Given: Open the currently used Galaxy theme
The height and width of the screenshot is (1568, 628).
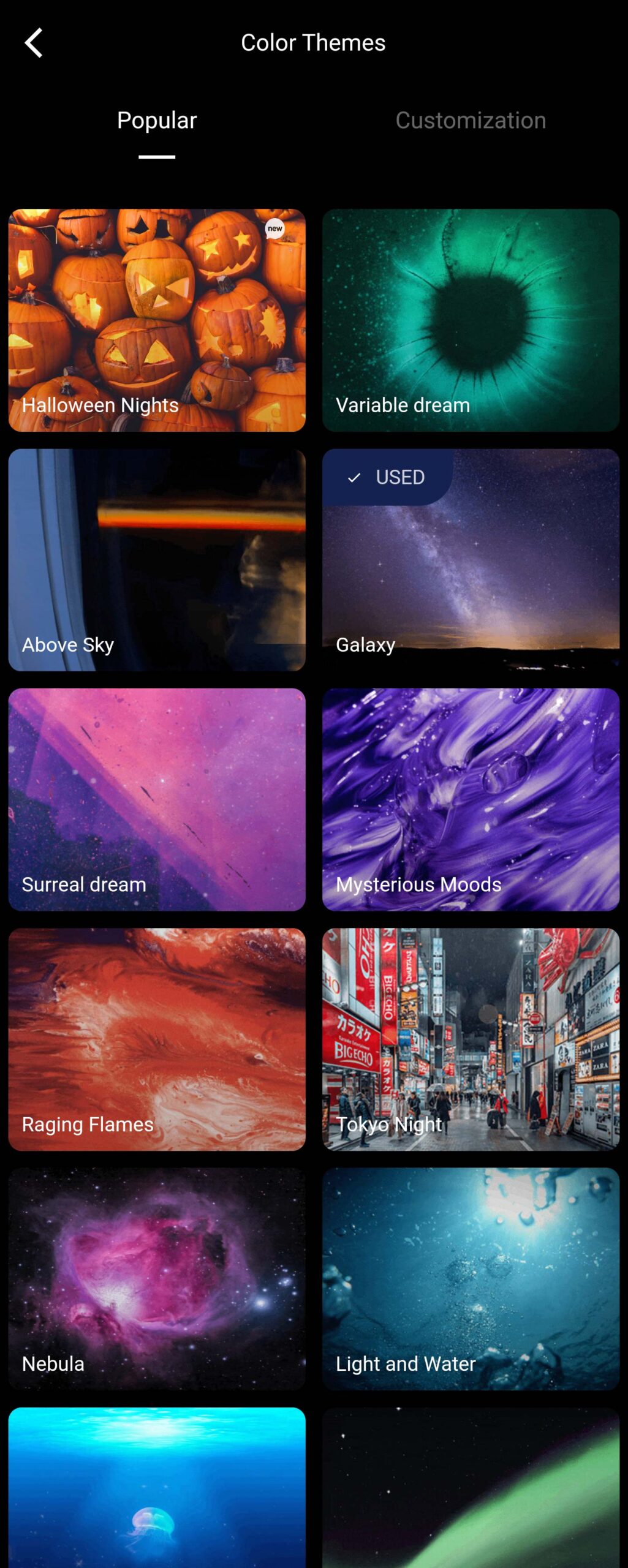Looking at the screenshot, I should (471, 560).
